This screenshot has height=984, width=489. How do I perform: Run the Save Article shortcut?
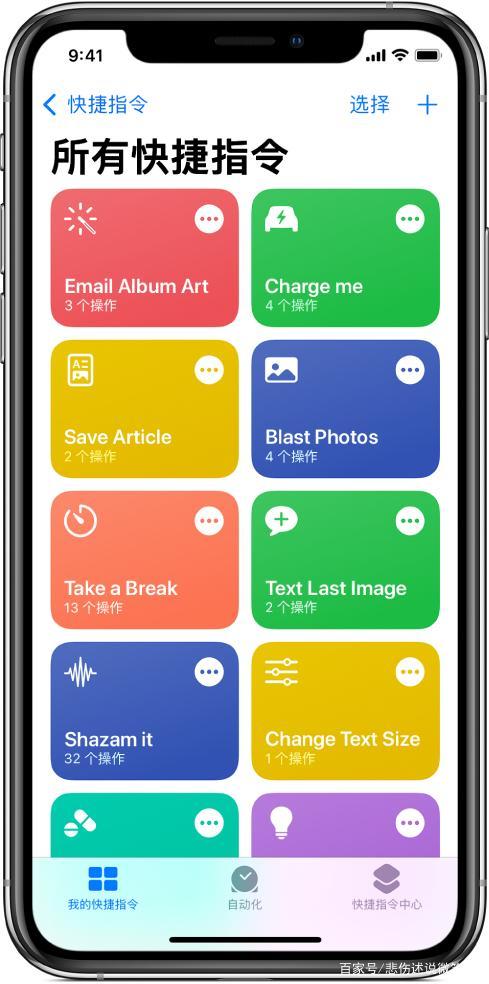(x=144, y=409)
